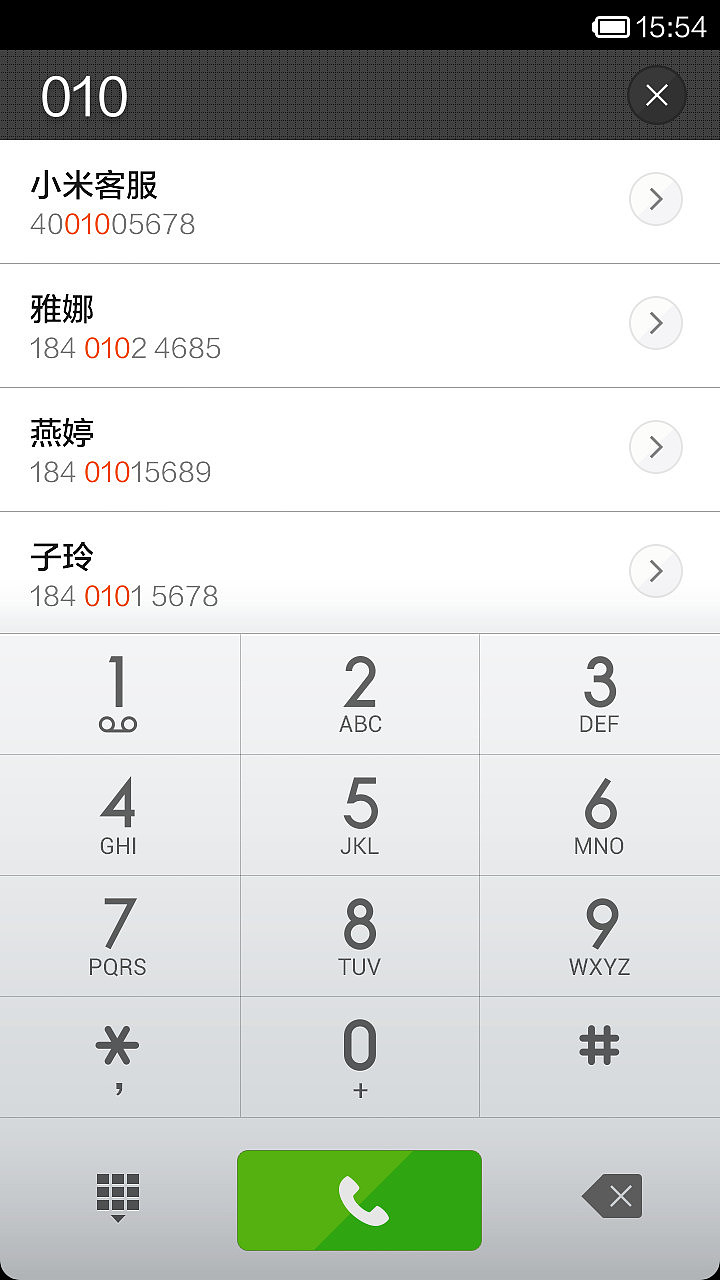
Task: Open contact details arrow for 子玲
Action: click(x=655, y=571)
